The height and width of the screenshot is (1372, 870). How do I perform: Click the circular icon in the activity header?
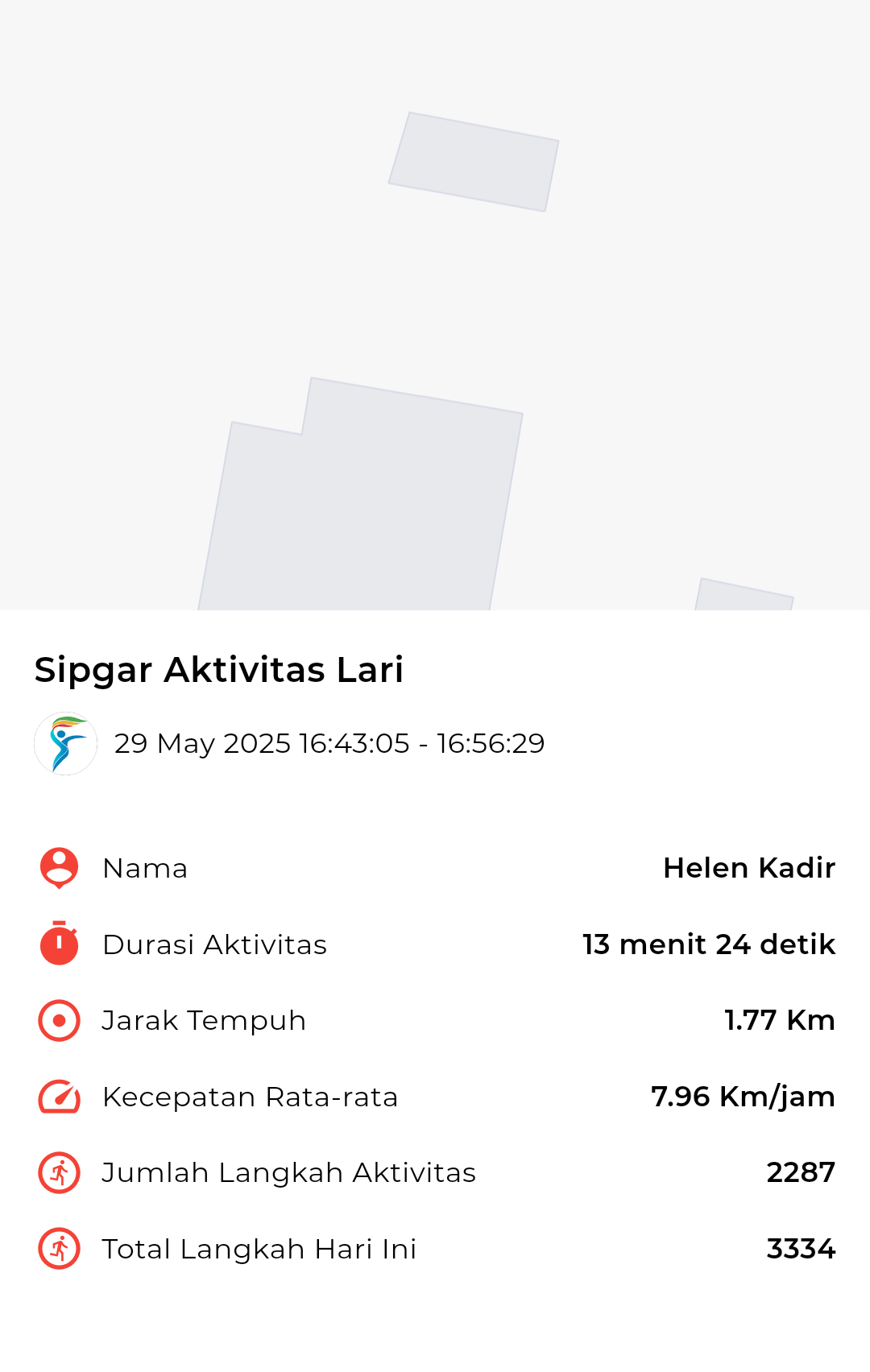[x=65, y=742]
